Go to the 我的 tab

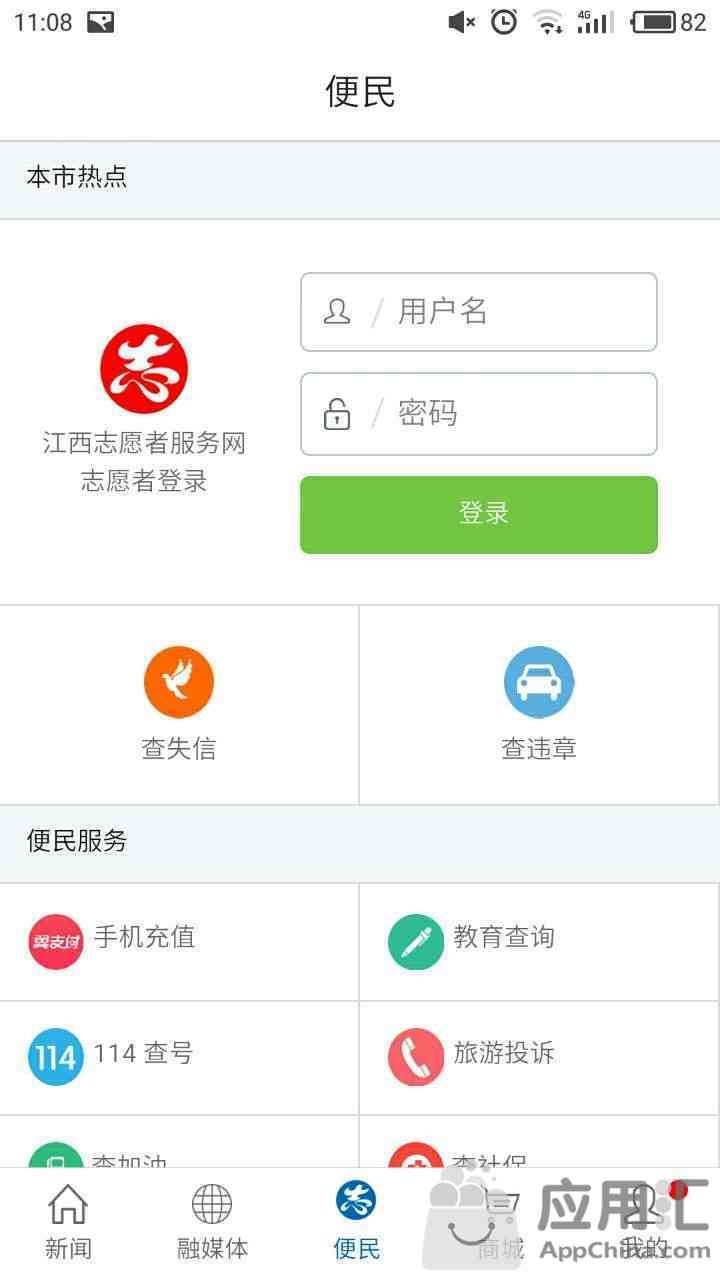(645, 1222)
